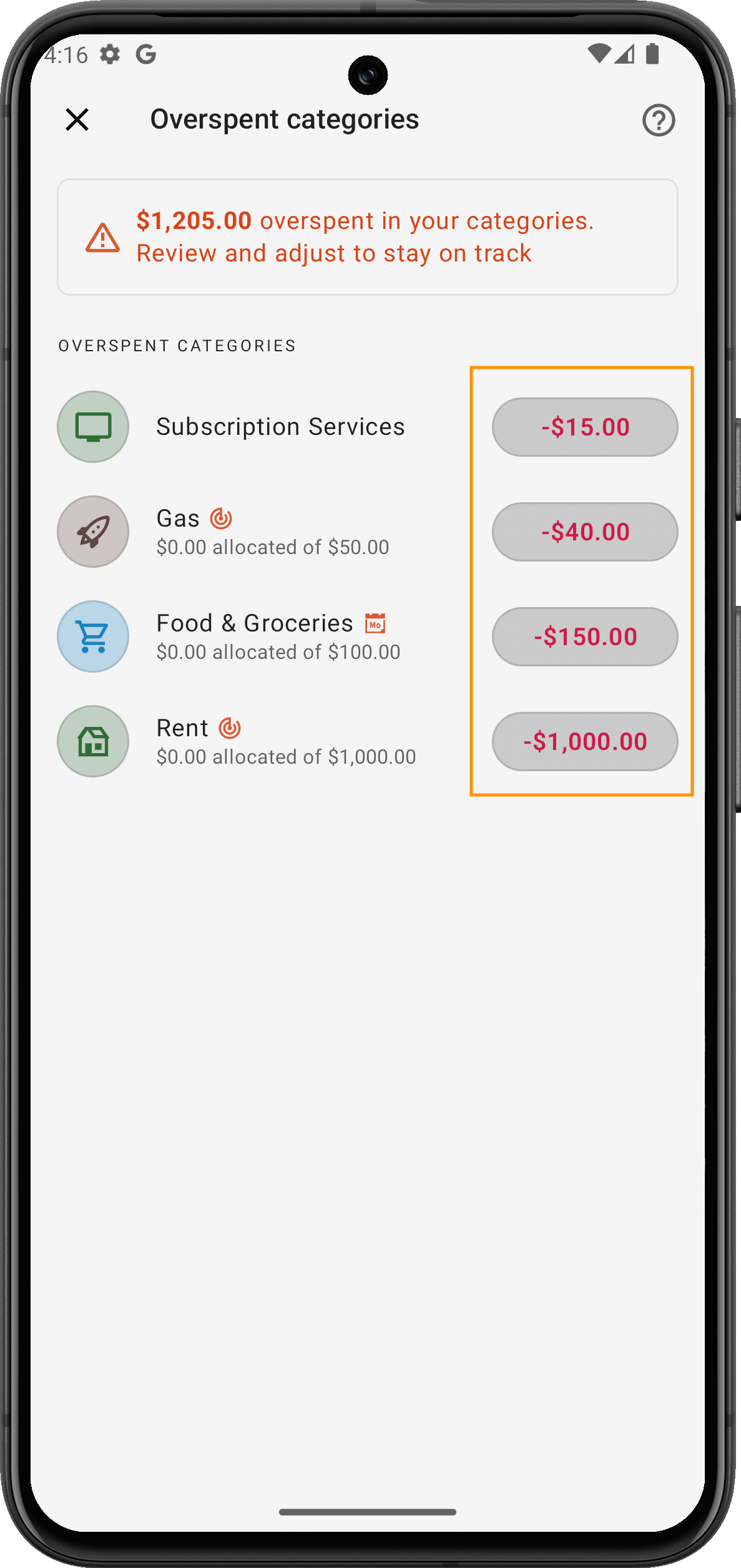This screenshot has width=741, height=1568.
Task: Tap the -$15.00 amount for Subscription Services
Action: point(585,427)
